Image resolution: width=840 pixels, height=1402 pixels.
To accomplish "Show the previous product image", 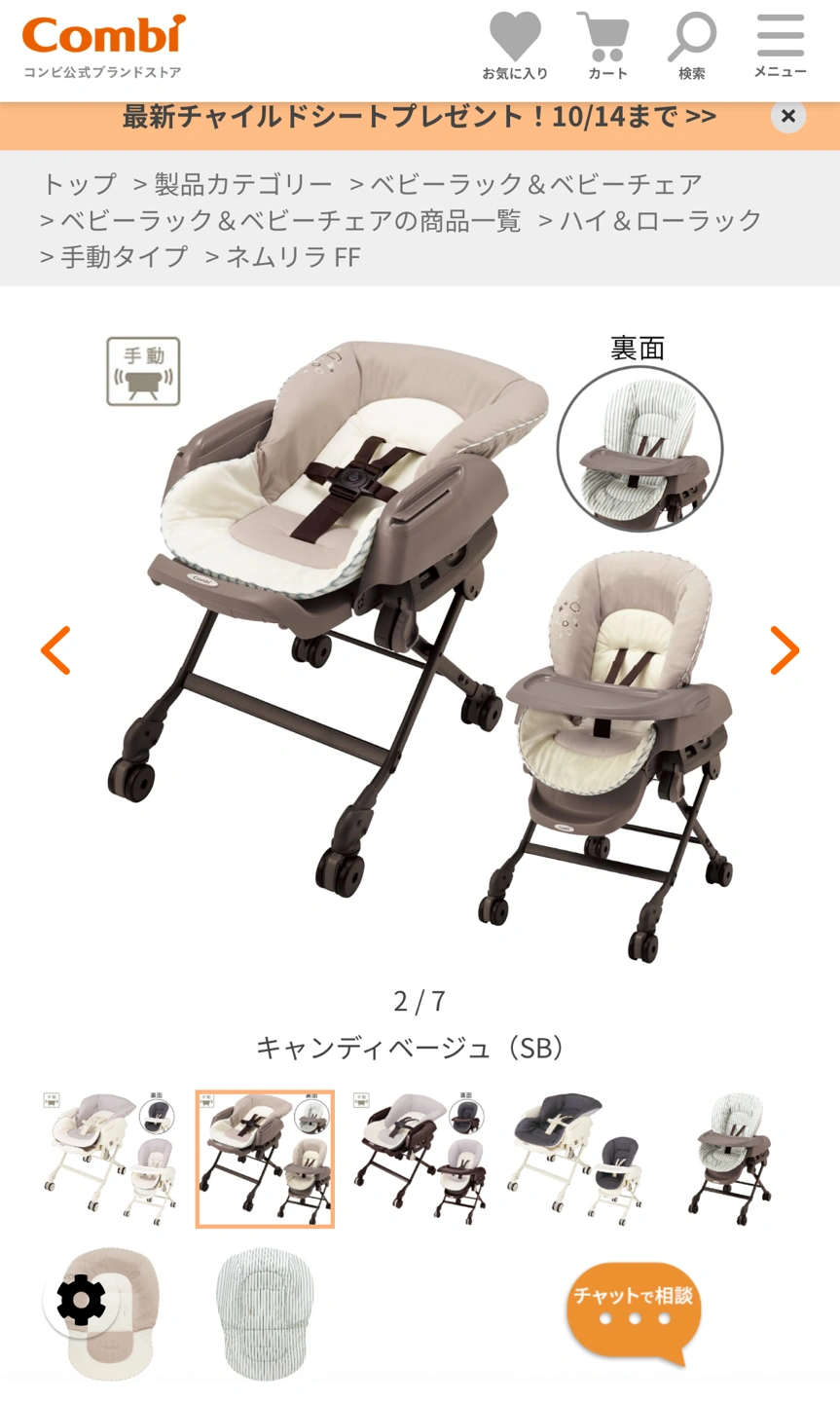I will click(x=56, y=650).
